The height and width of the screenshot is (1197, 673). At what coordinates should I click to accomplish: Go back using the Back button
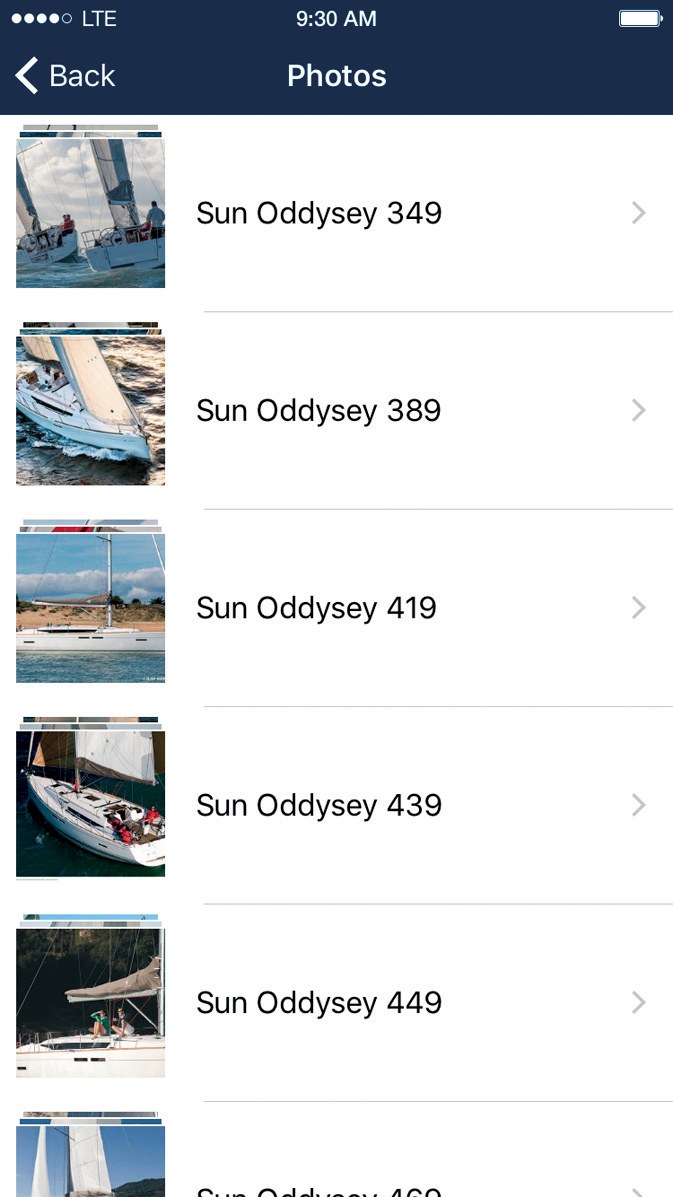(x=65, y=76)
